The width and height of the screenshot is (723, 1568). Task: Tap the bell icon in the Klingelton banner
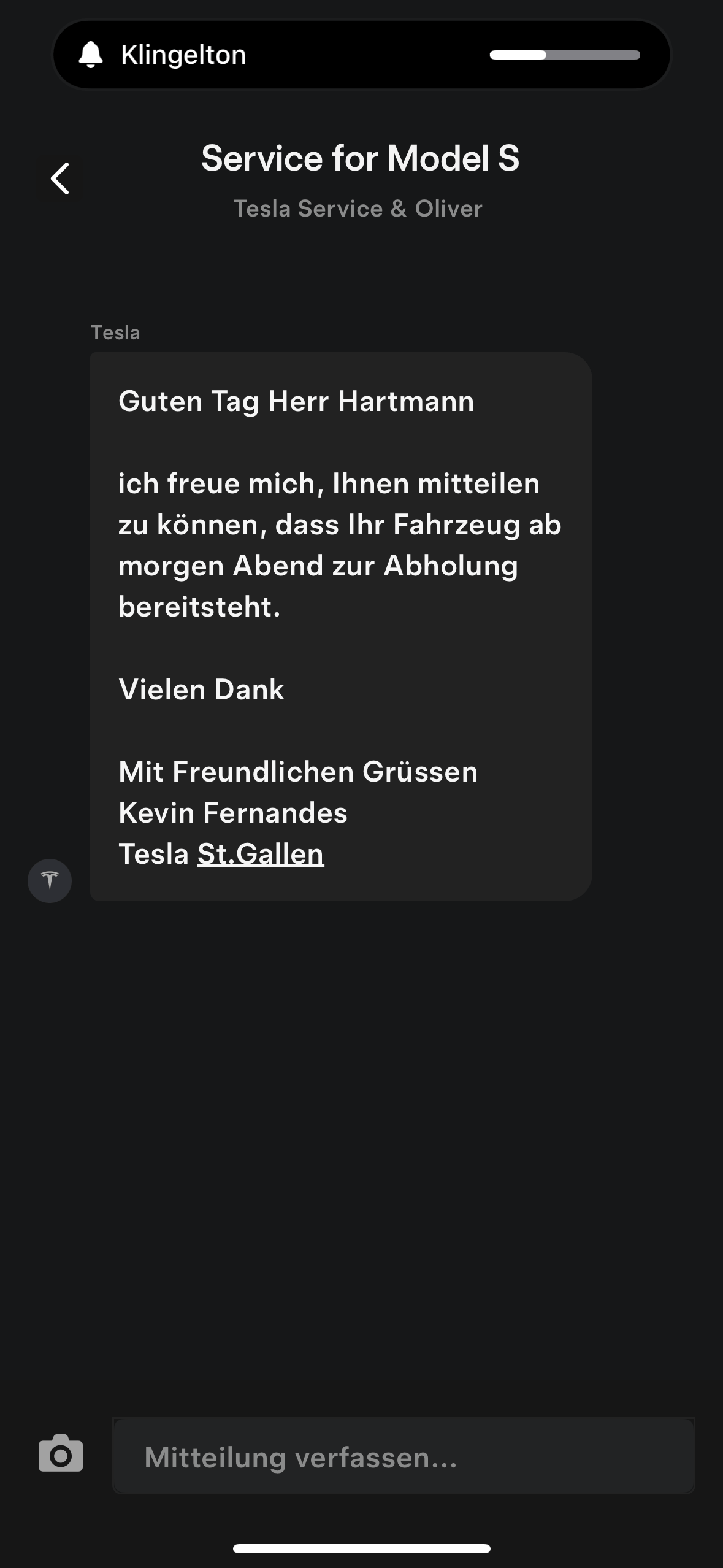91,54
